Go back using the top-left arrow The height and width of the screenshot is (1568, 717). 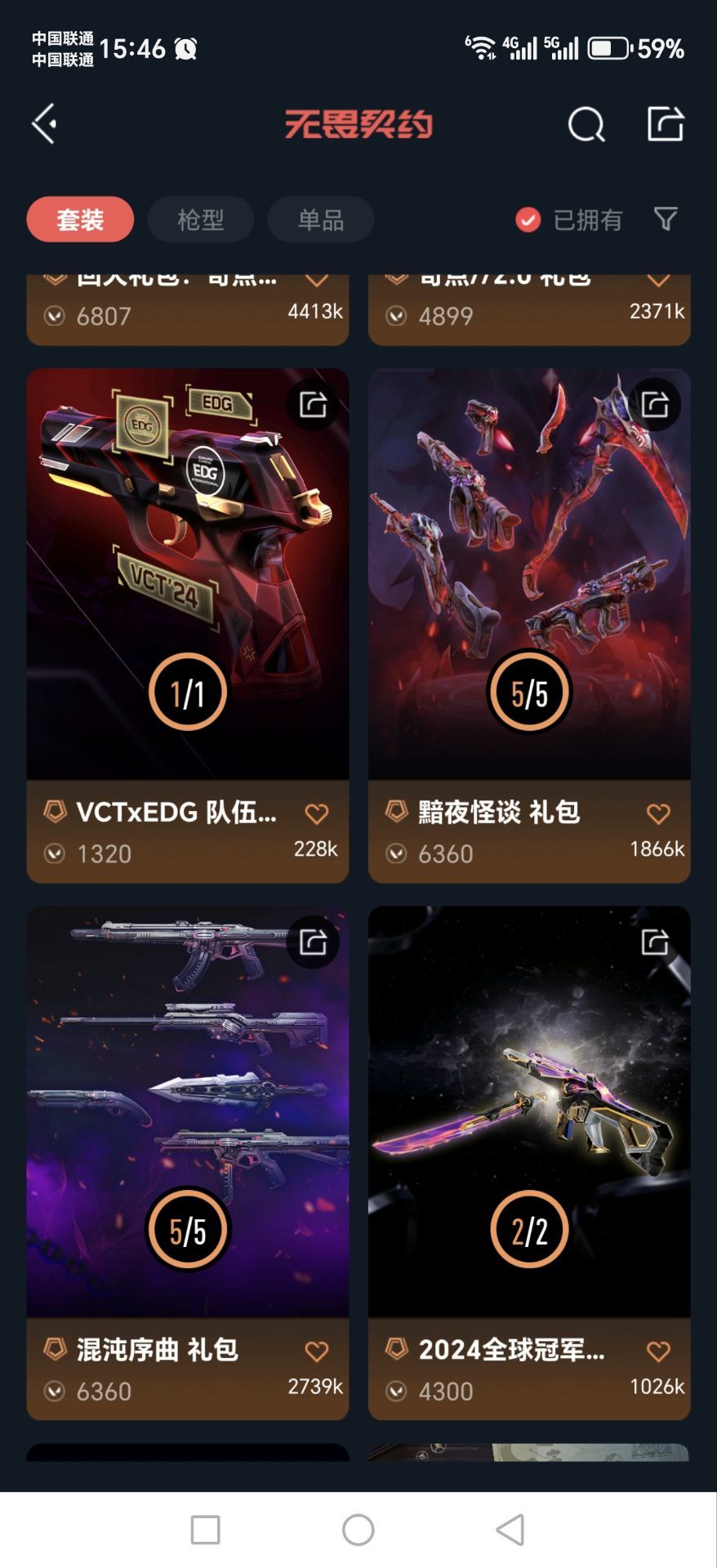(x=44, y=124)
